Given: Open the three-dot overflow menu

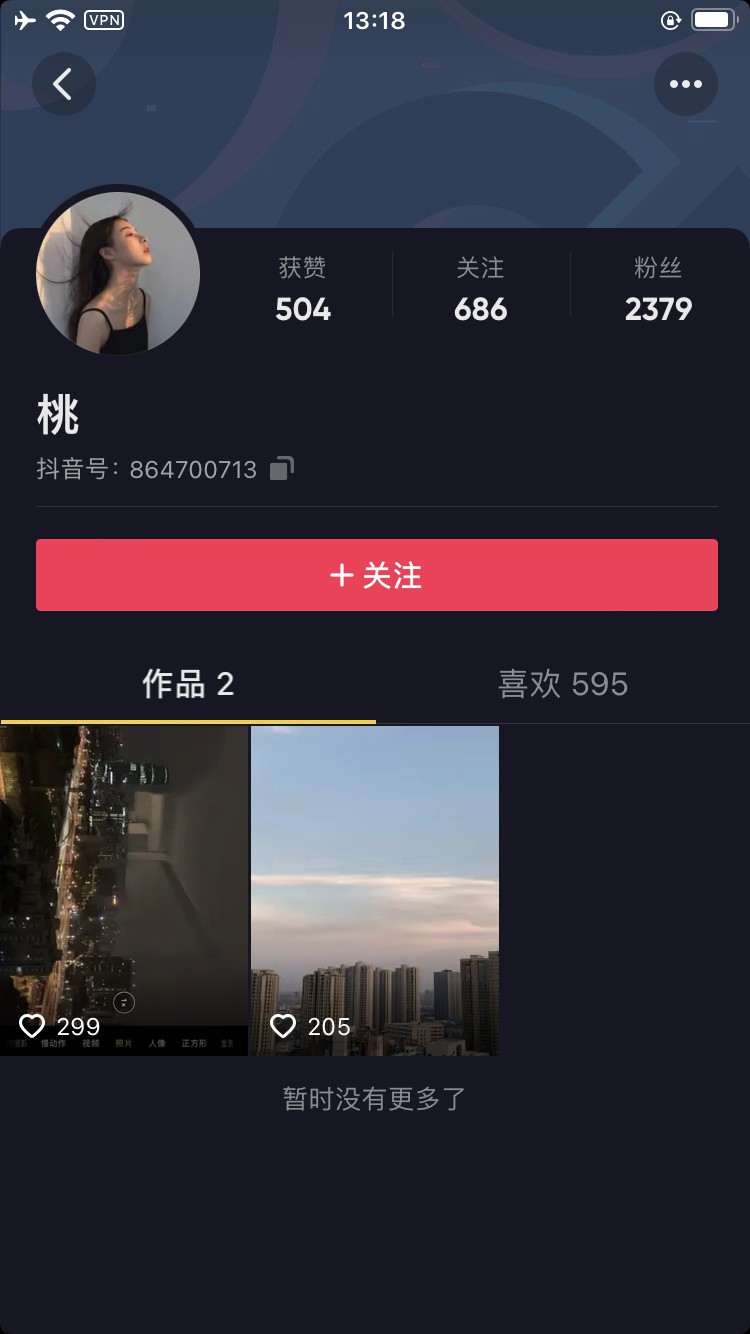Looking at the screenshot, I should click(x=686, y=84).
